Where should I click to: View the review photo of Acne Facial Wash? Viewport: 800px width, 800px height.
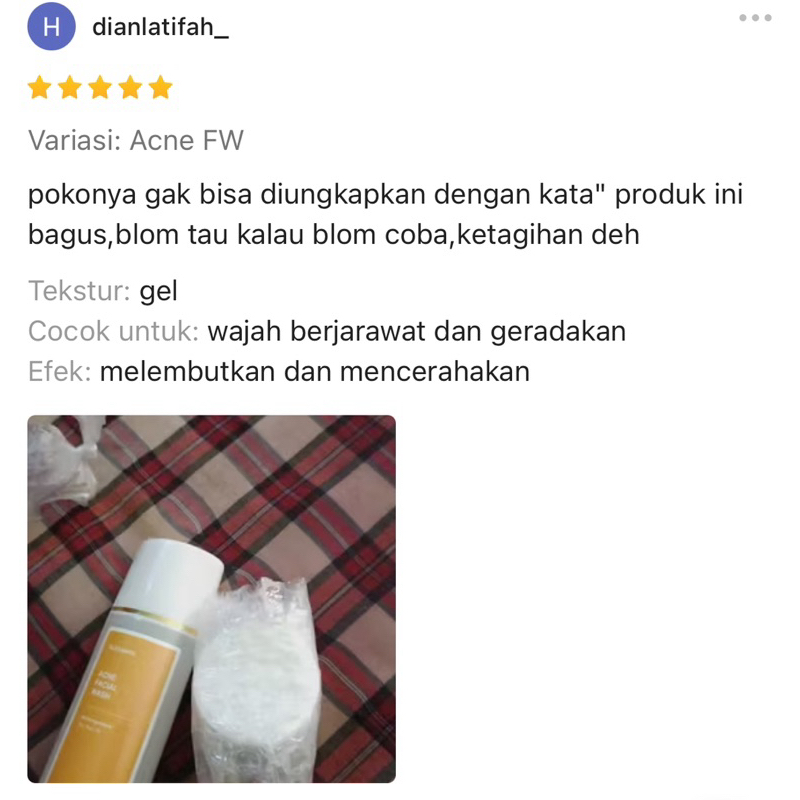pyautogui.click(x=211, y=598)
